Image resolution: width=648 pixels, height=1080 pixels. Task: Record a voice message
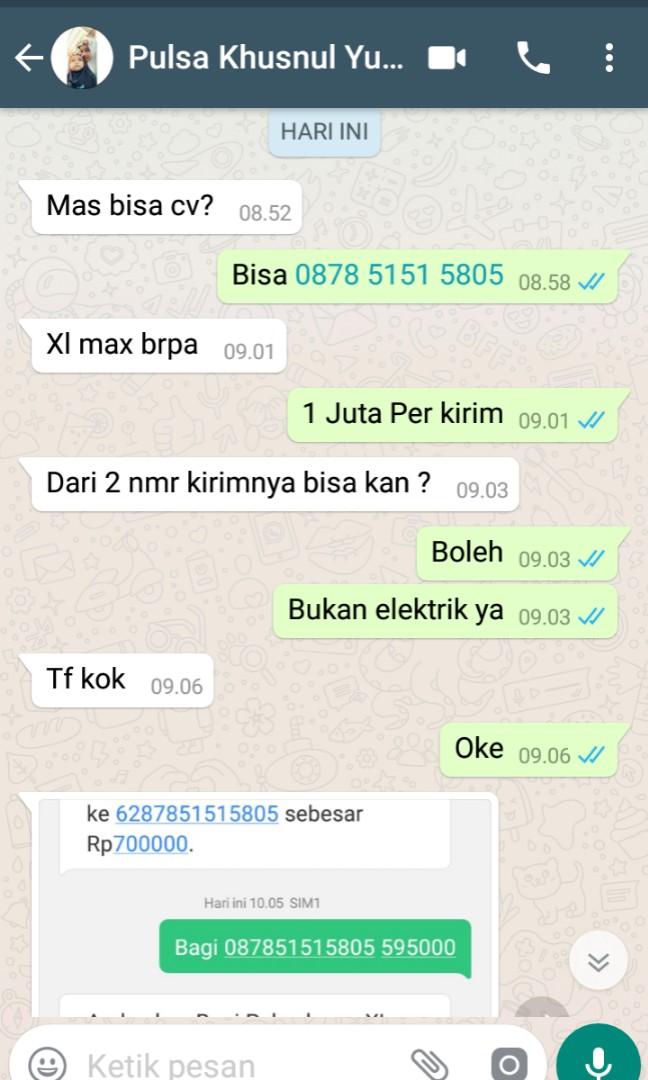(598, 1060)
